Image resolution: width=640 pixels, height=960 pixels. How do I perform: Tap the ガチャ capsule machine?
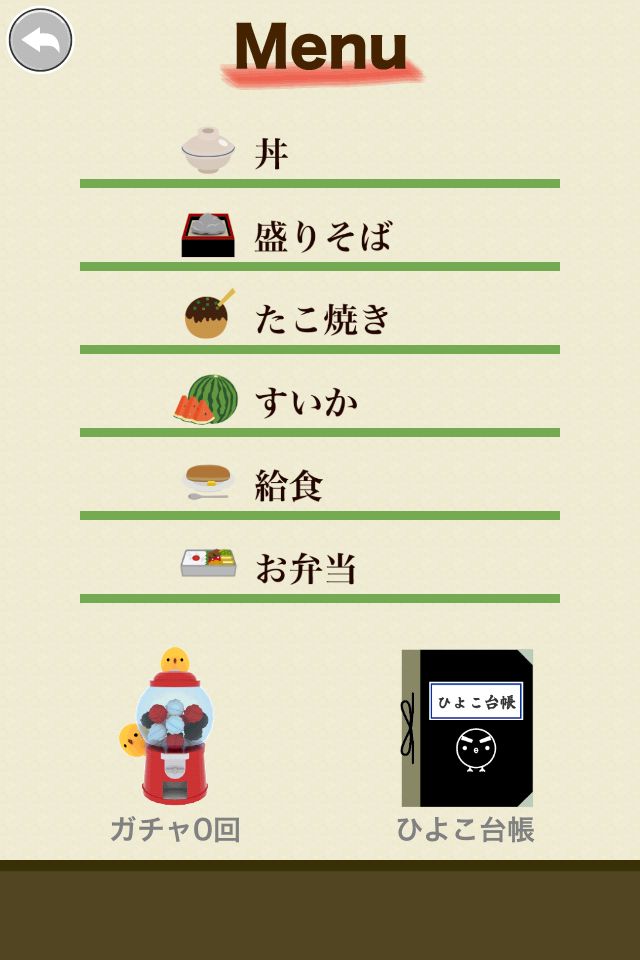(x=172, y=730)
